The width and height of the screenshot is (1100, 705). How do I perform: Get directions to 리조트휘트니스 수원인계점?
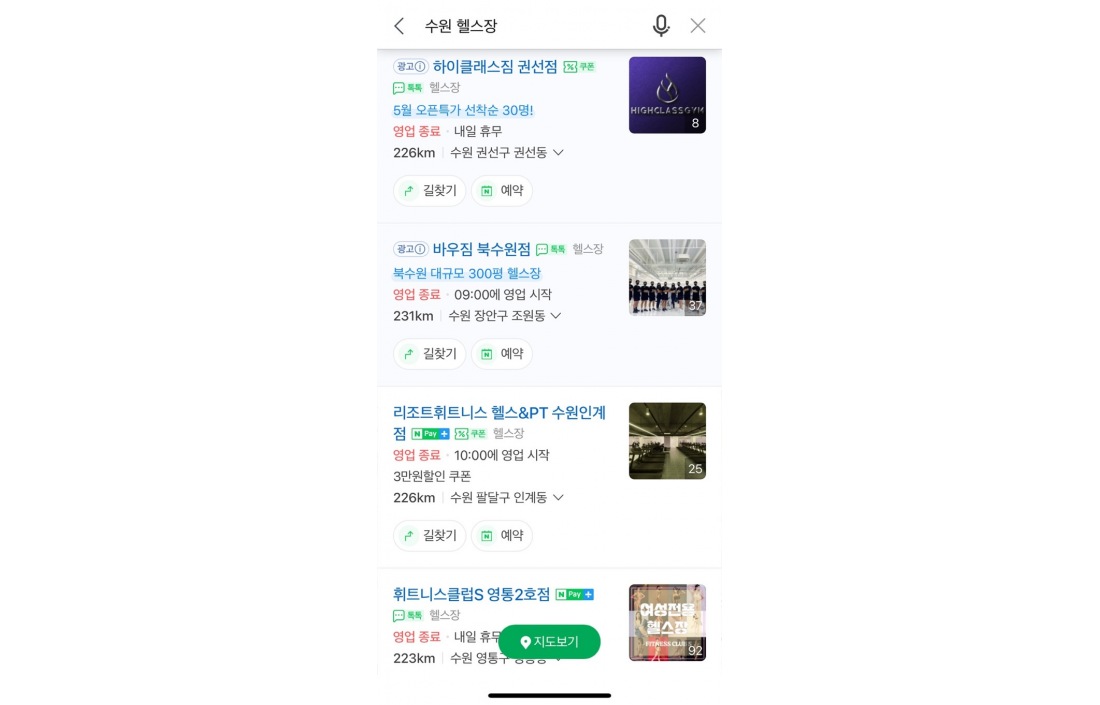[429, 536]
